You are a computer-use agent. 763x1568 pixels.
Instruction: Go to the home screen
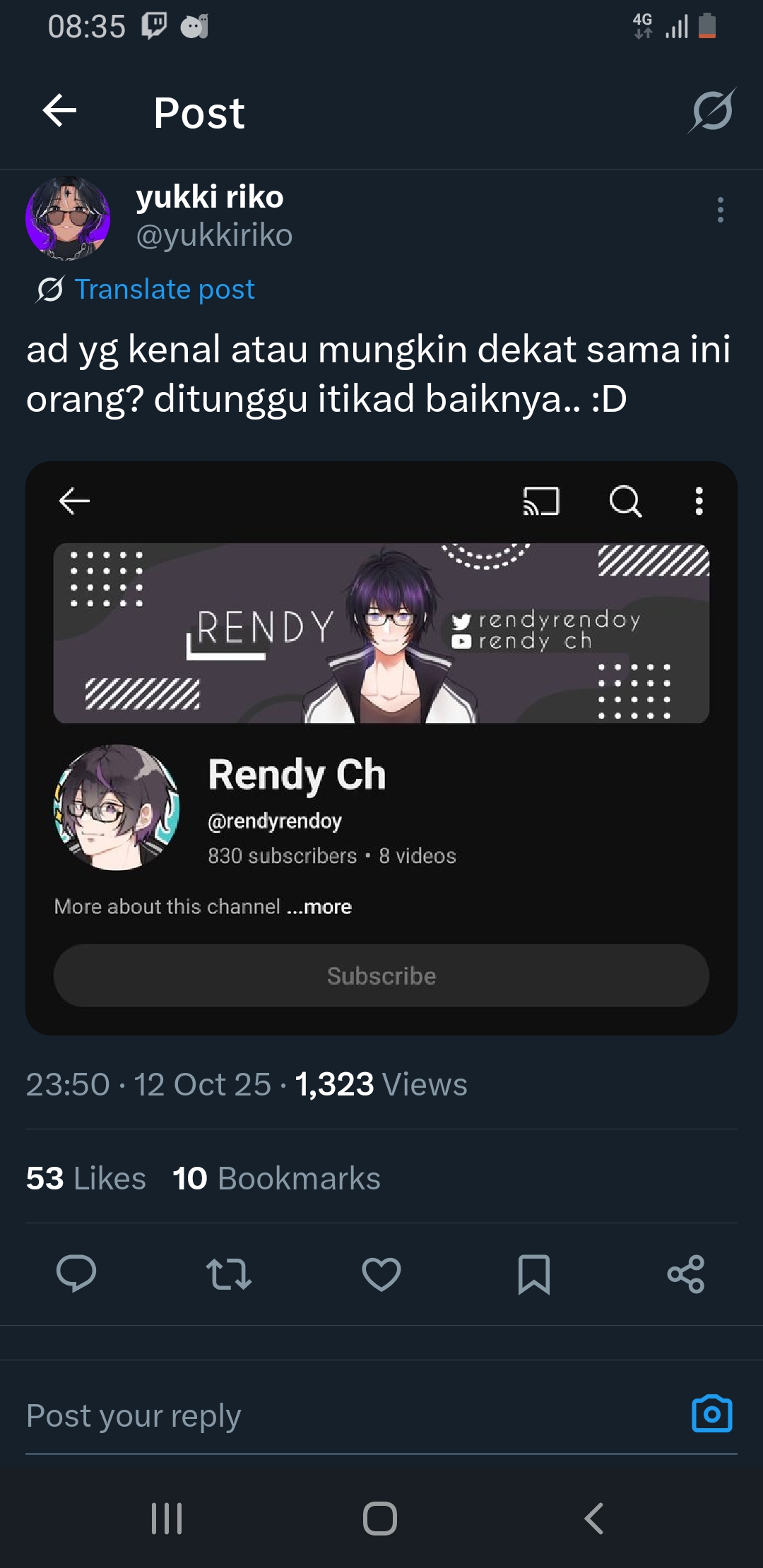[x=380, y=1518]
